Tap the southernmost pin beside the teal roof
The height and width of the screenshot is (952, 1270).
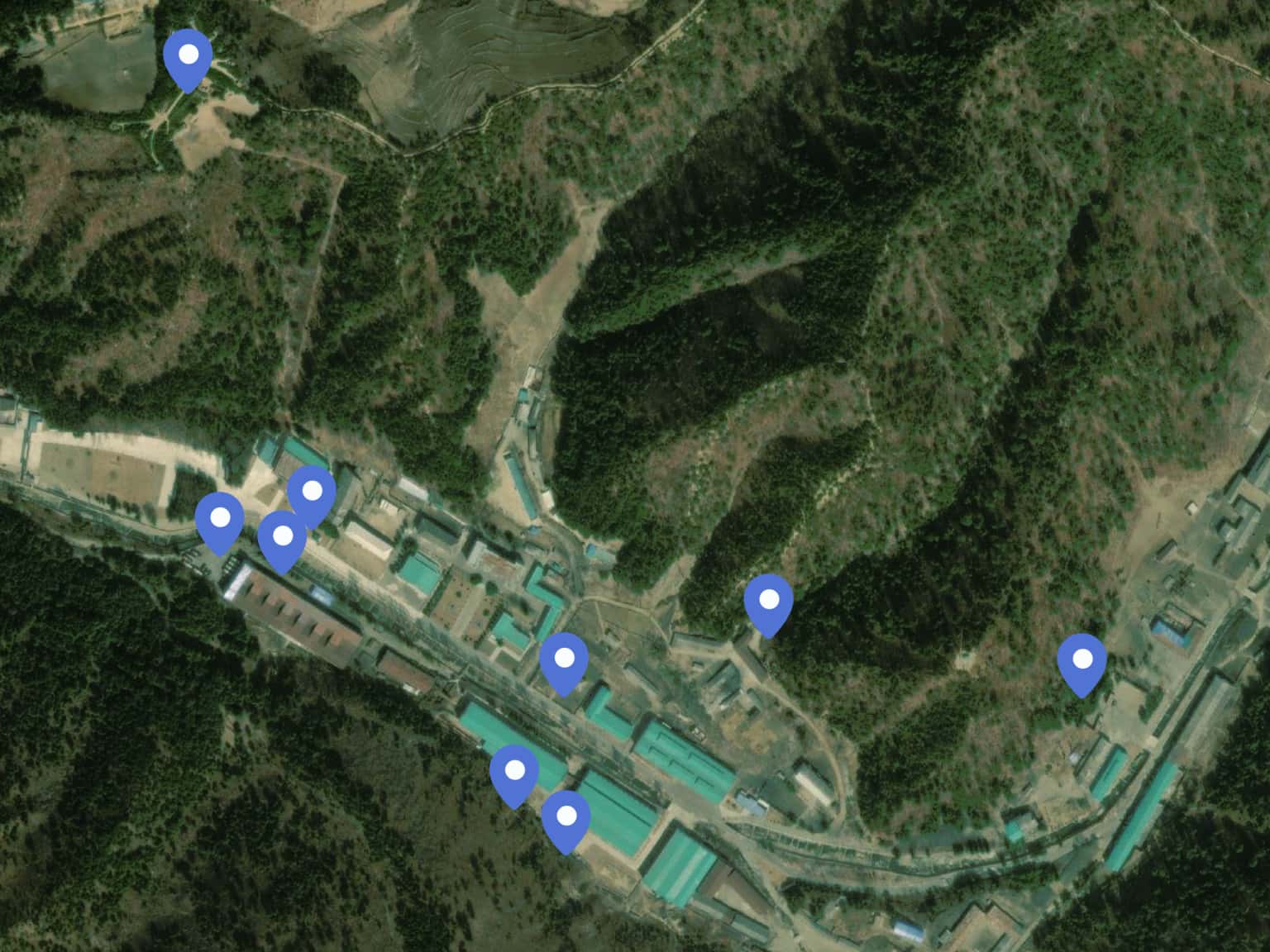566,817
